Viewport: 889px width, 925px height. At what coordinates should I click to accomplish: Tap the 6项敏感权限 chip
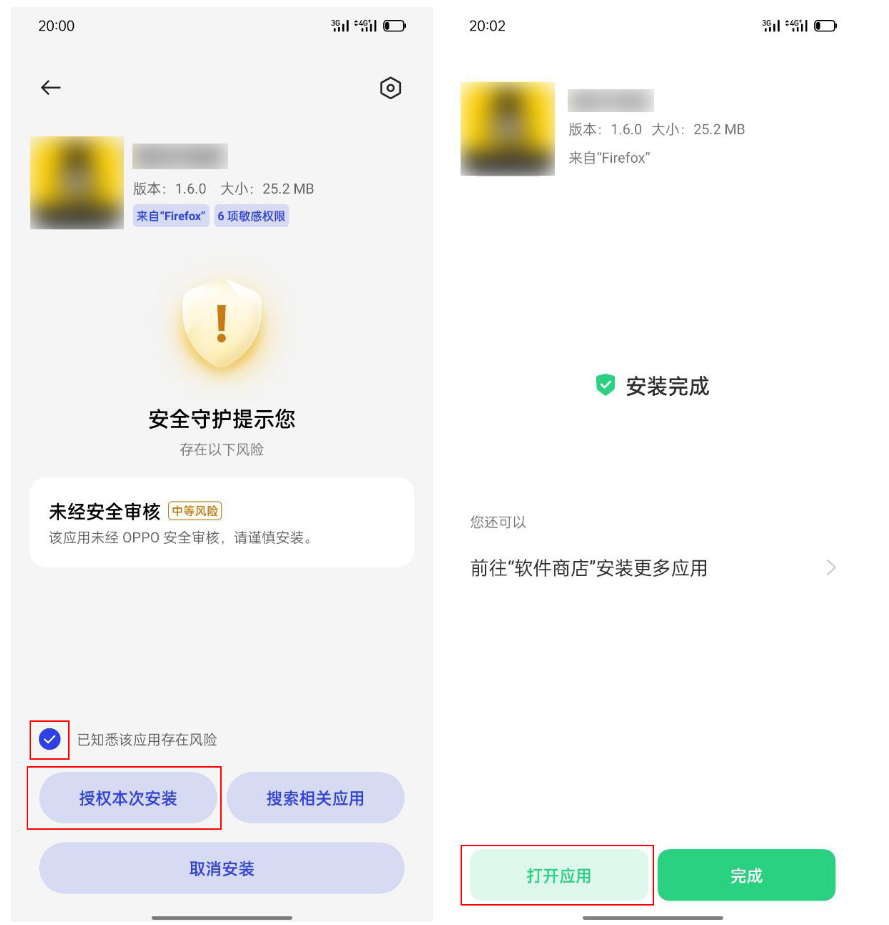coord(251,216)
